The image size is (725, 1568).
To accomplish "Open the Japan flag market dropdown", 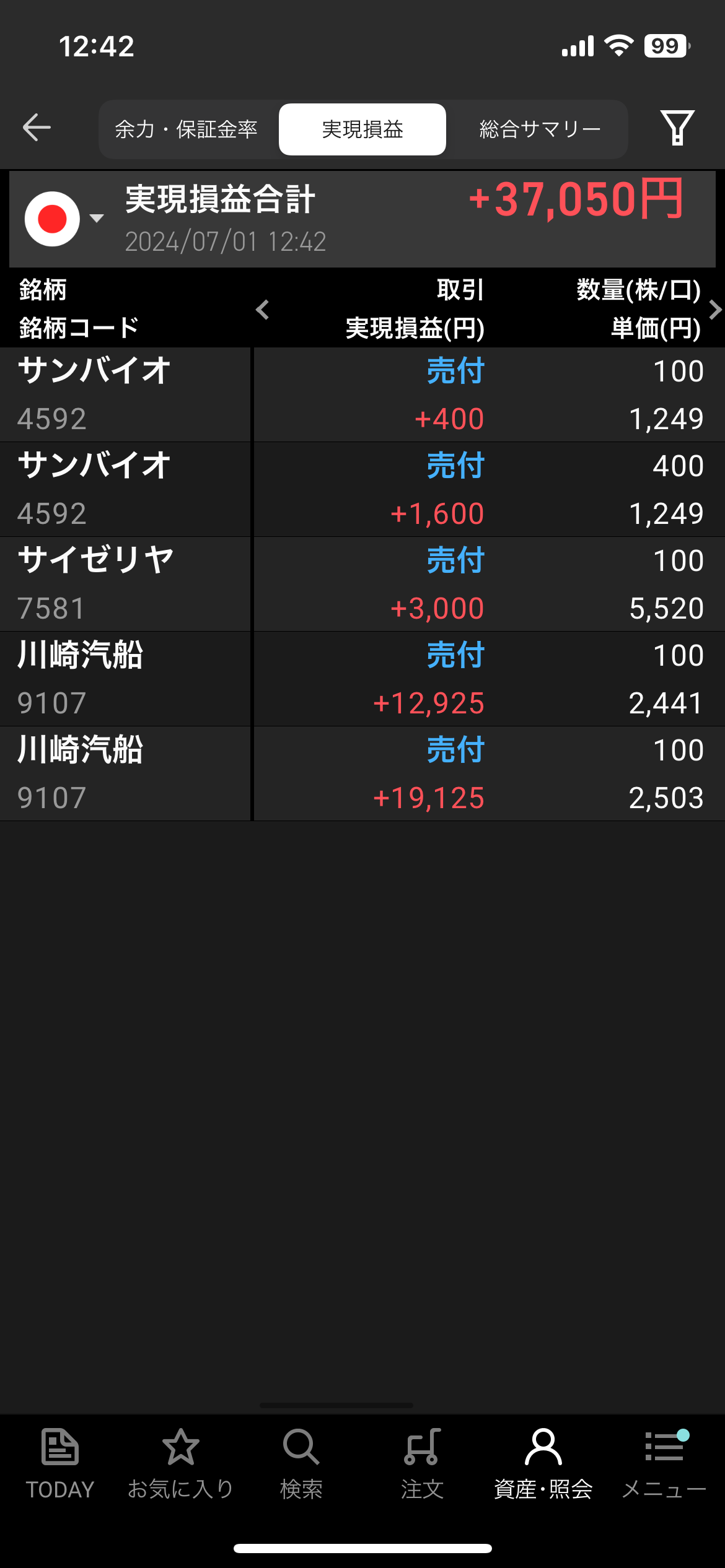I will click(x=63, y=219).
